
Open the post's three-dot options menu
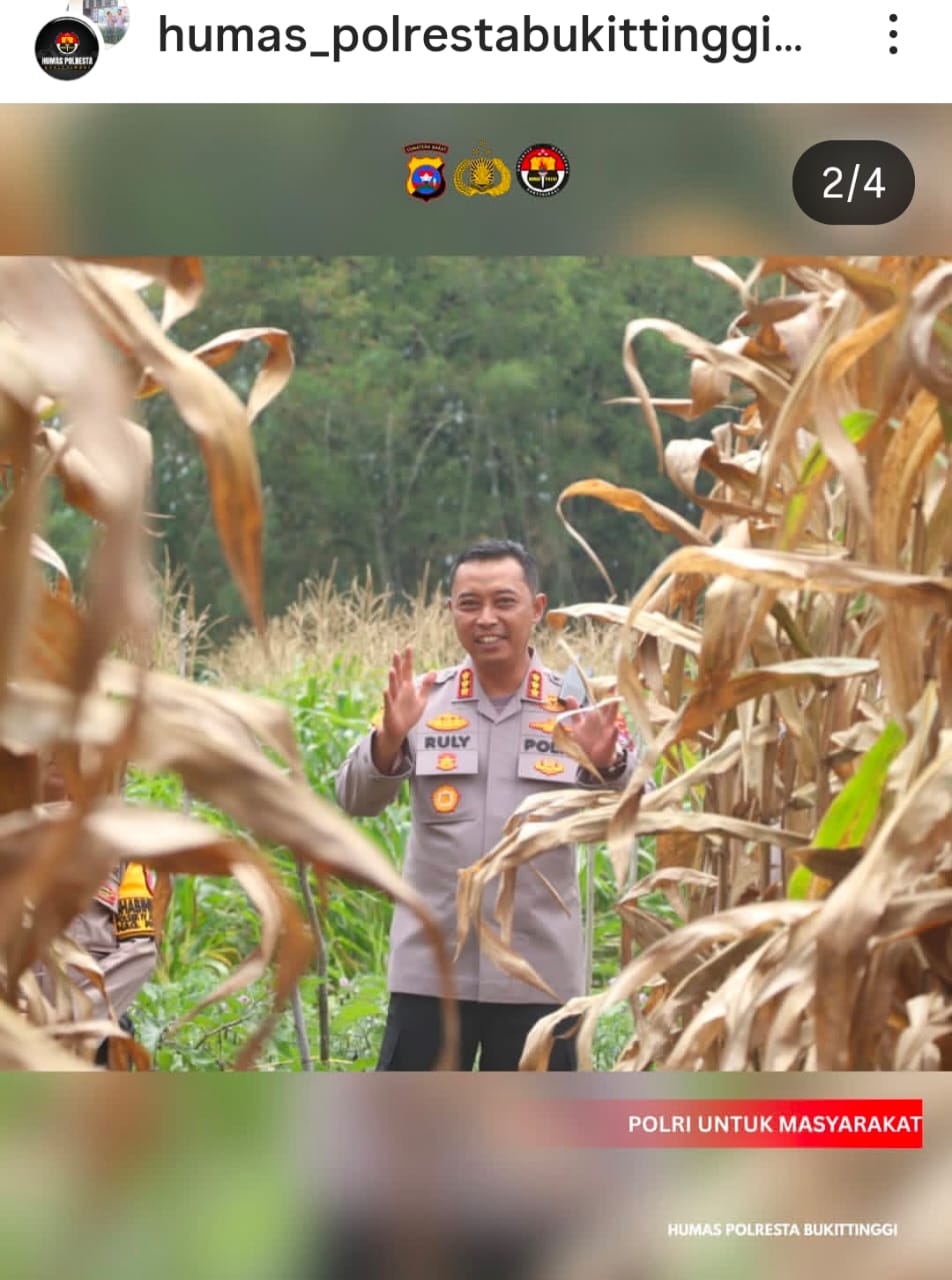pos(892,35)
